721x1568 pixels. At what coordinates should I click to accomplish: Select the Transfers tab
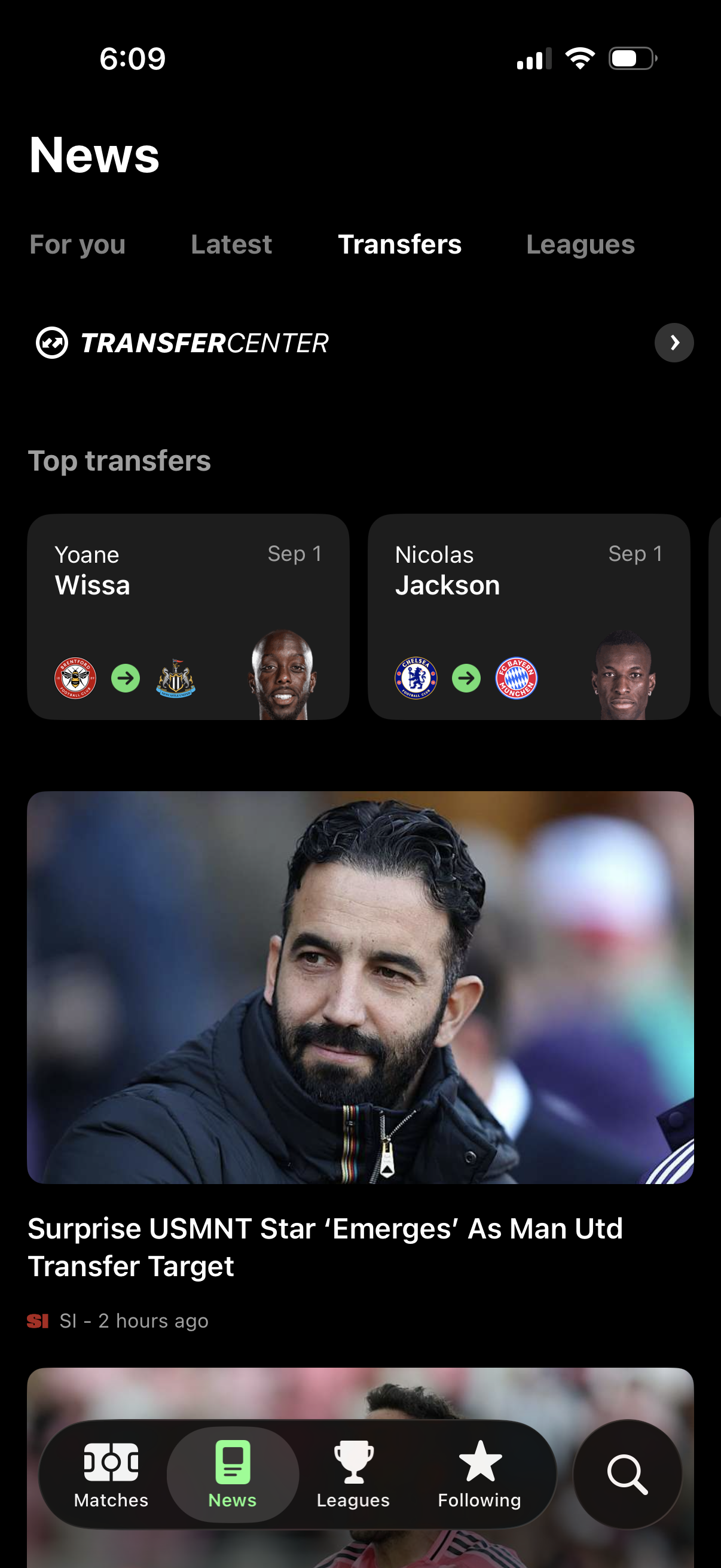(x=399, y=245)
